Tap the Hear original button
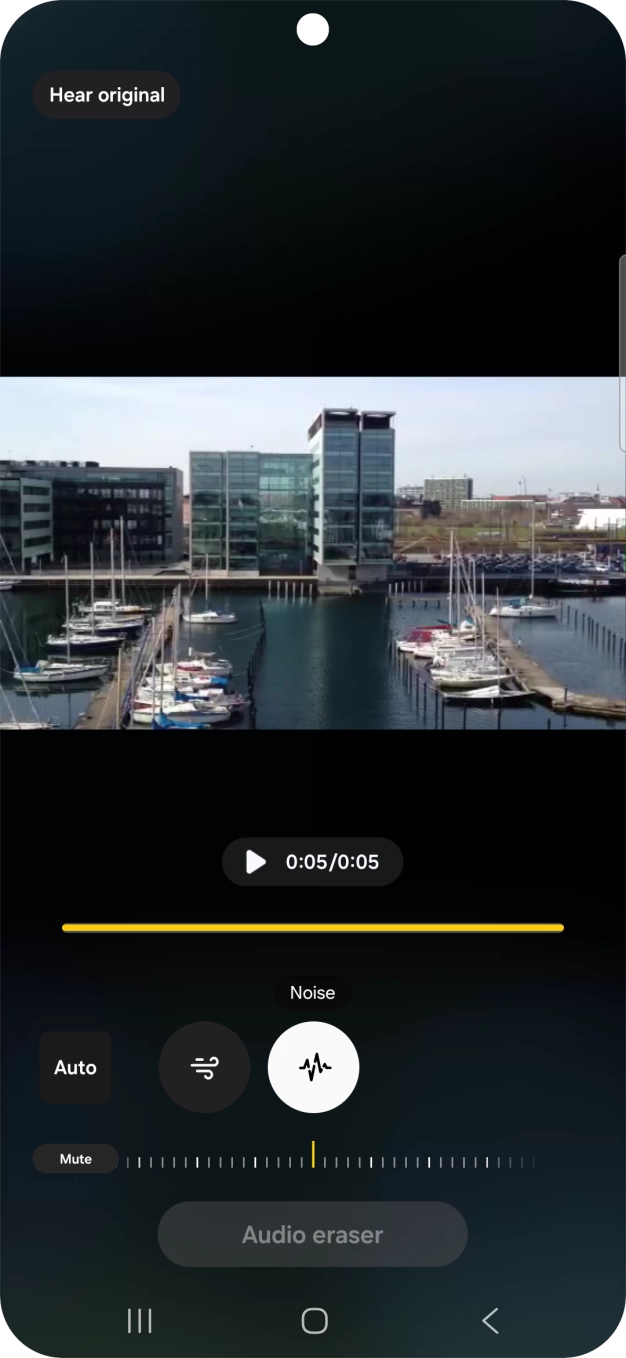This screenshot has width=626, height=1358. pos(107,95)
